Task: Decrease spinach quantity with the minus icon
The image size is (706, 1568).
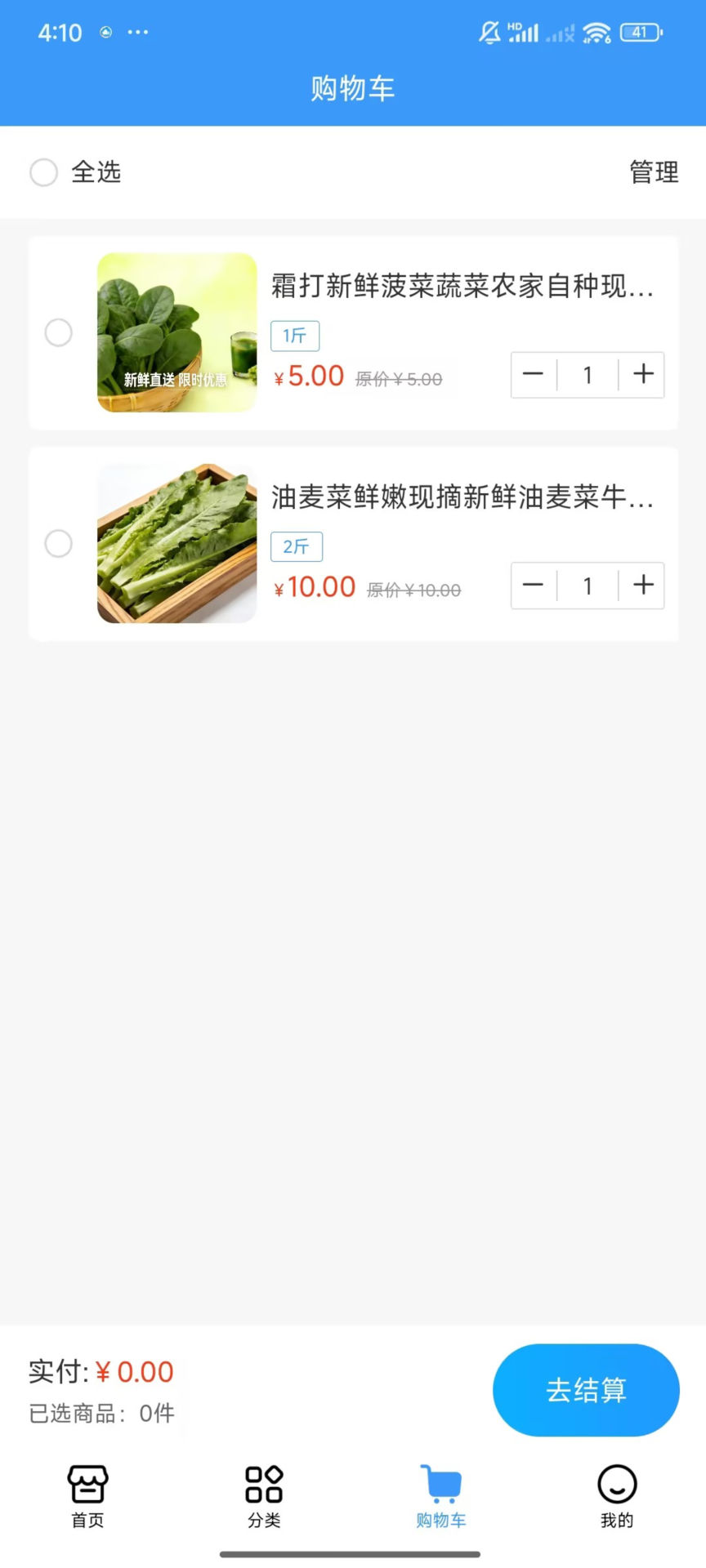Action: pos(533,375)
